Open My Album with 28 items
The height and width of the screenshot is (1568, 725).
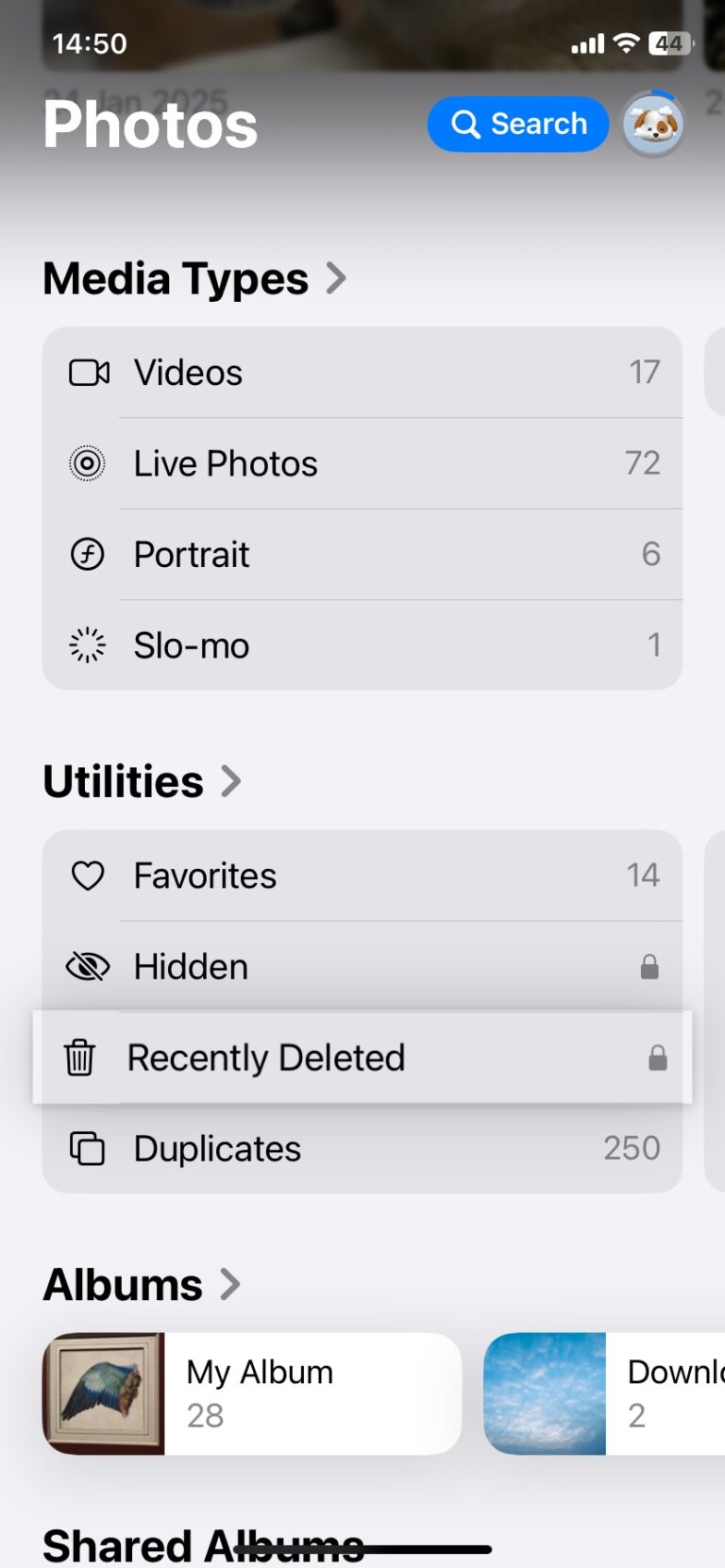[x=252, y=1393]
